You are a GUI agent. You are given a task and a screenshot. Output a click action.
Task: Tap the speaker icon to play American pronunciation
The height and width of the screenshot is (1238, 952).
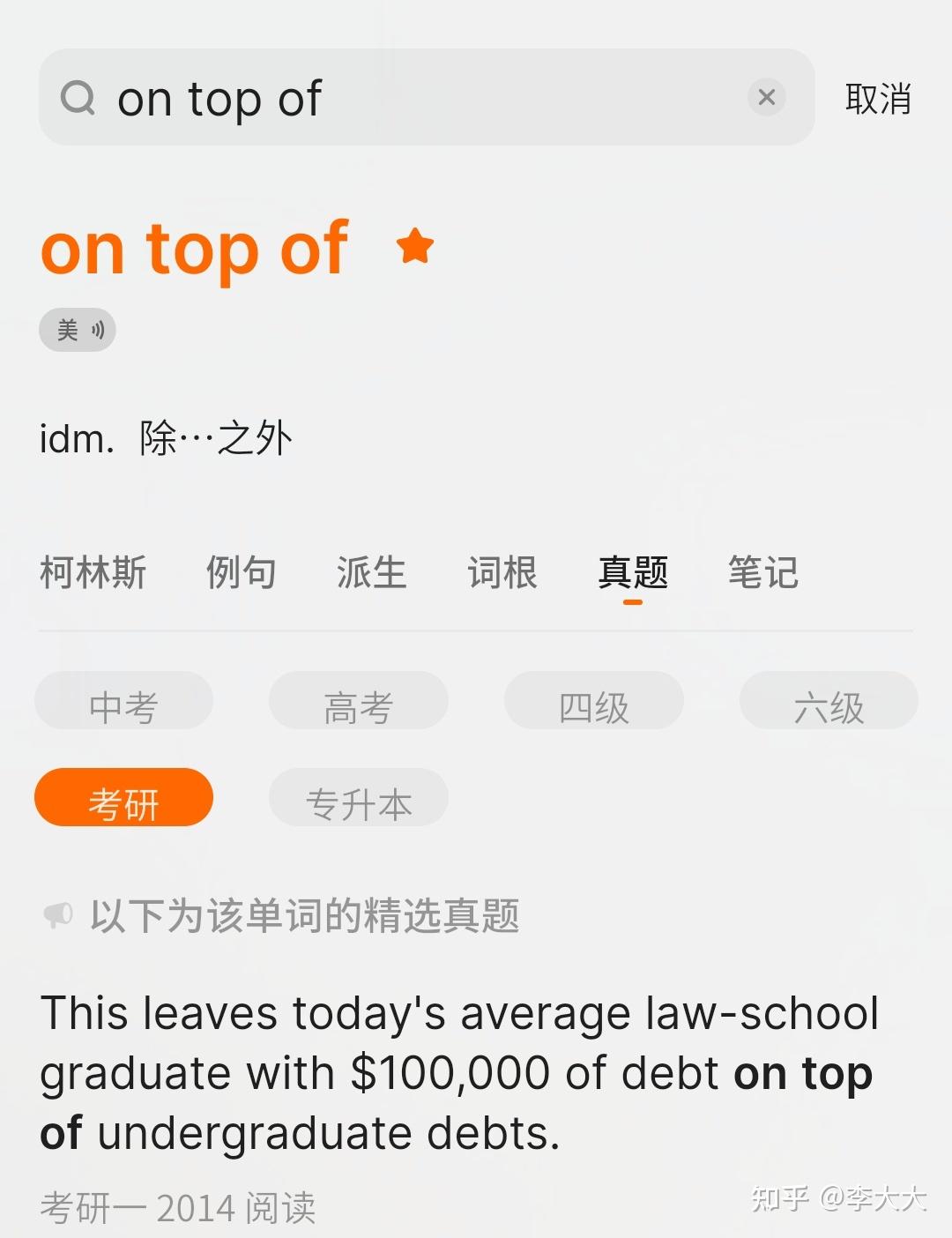pyautogui.click(x=100, y=329)
